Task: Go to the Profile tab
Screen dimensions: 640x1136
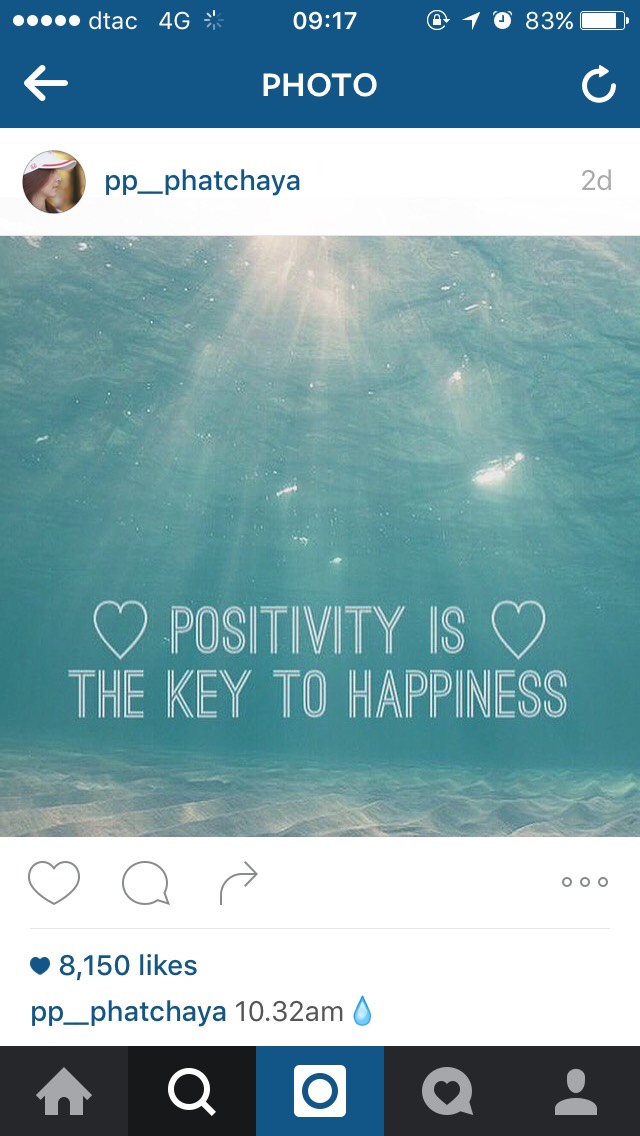Action: 575,1091
